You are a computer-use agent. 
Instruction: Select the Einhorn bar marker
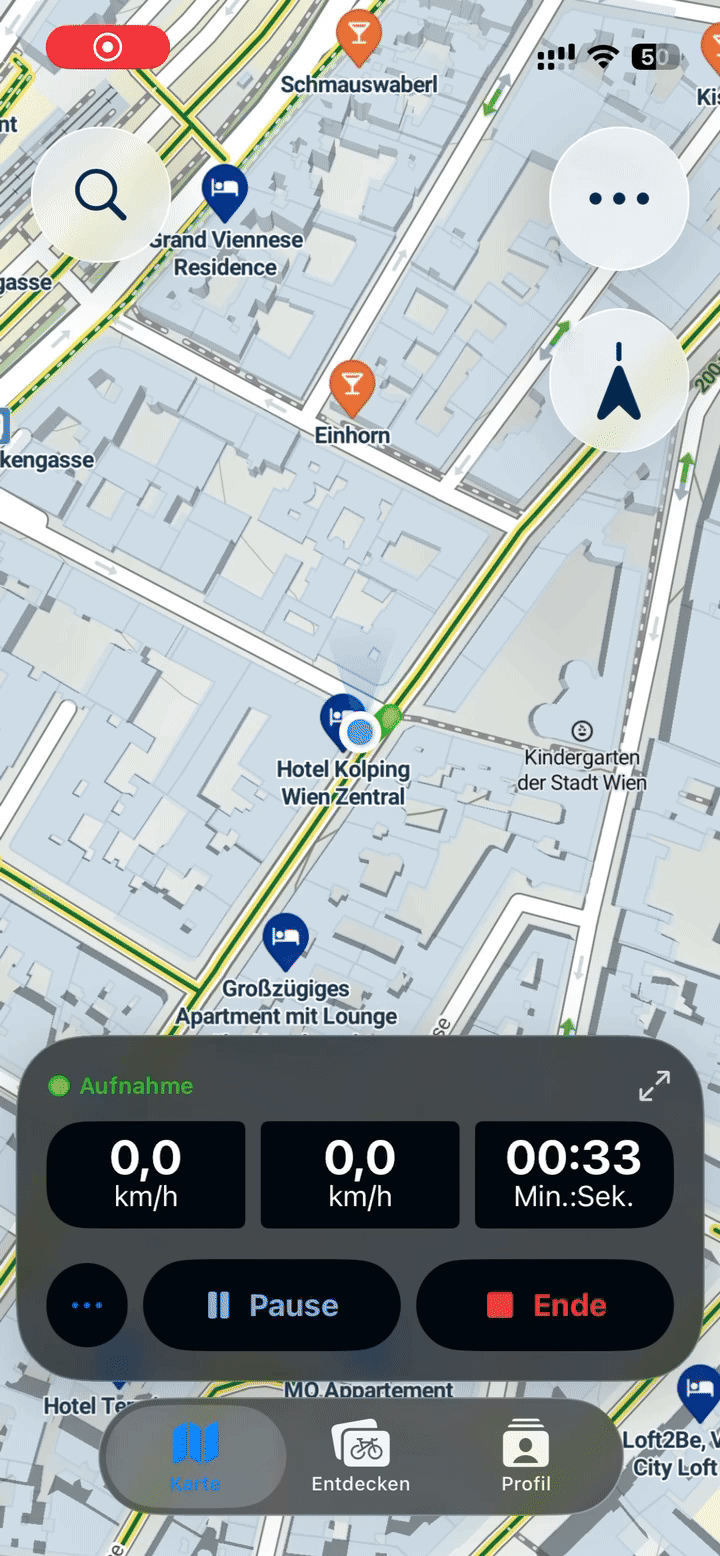[x=352, y=387]
